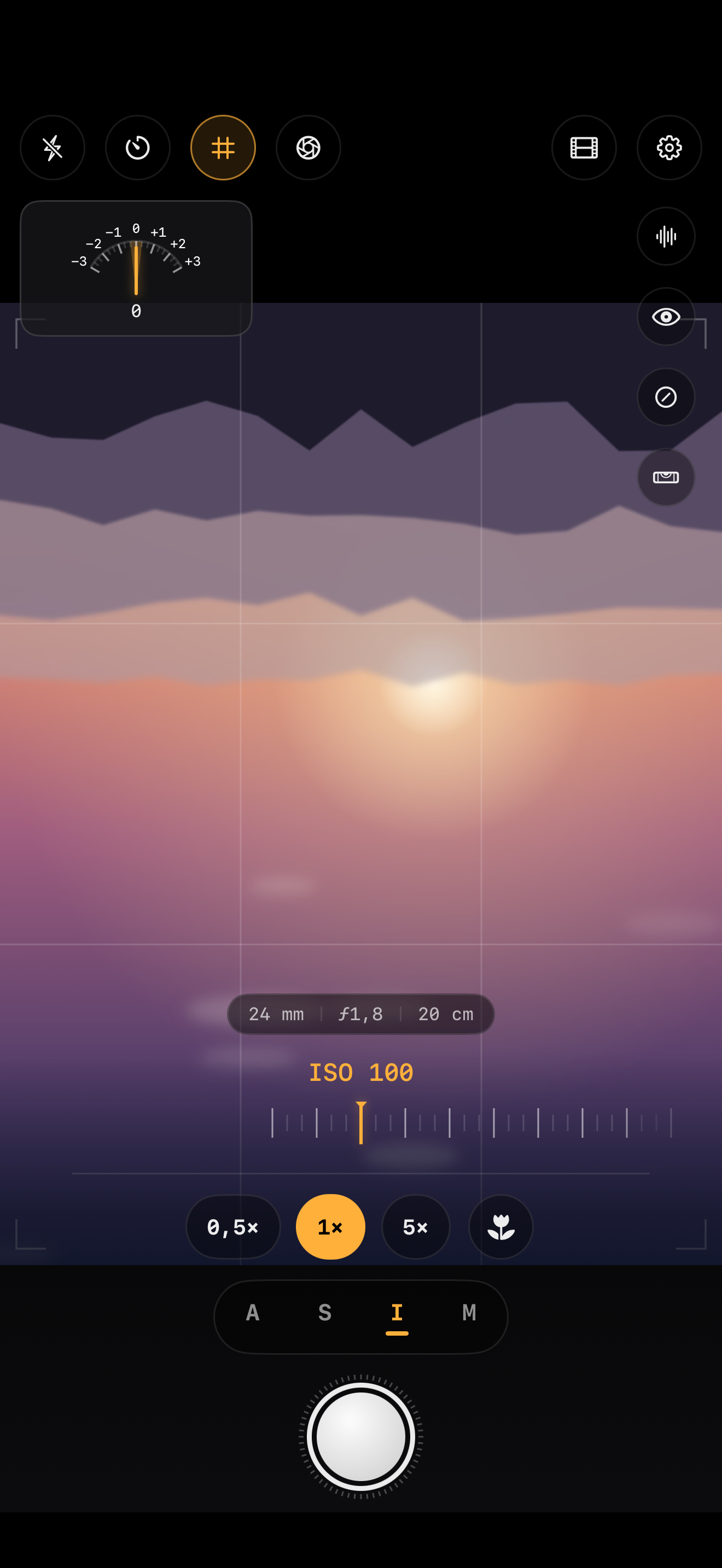Switch to M mode
Screen dimensions: 722x1568
[x=469, y=1313]
